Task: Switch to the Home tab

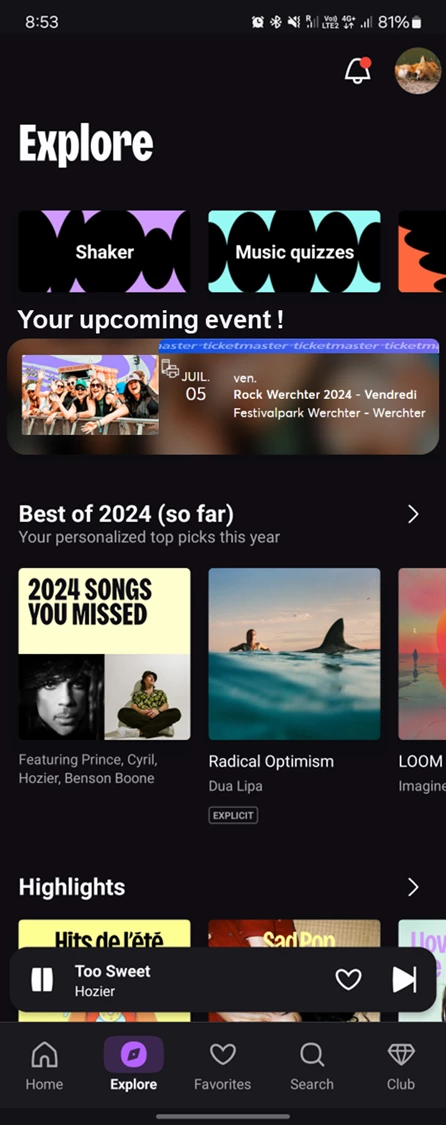Action: coord(44,1065)
